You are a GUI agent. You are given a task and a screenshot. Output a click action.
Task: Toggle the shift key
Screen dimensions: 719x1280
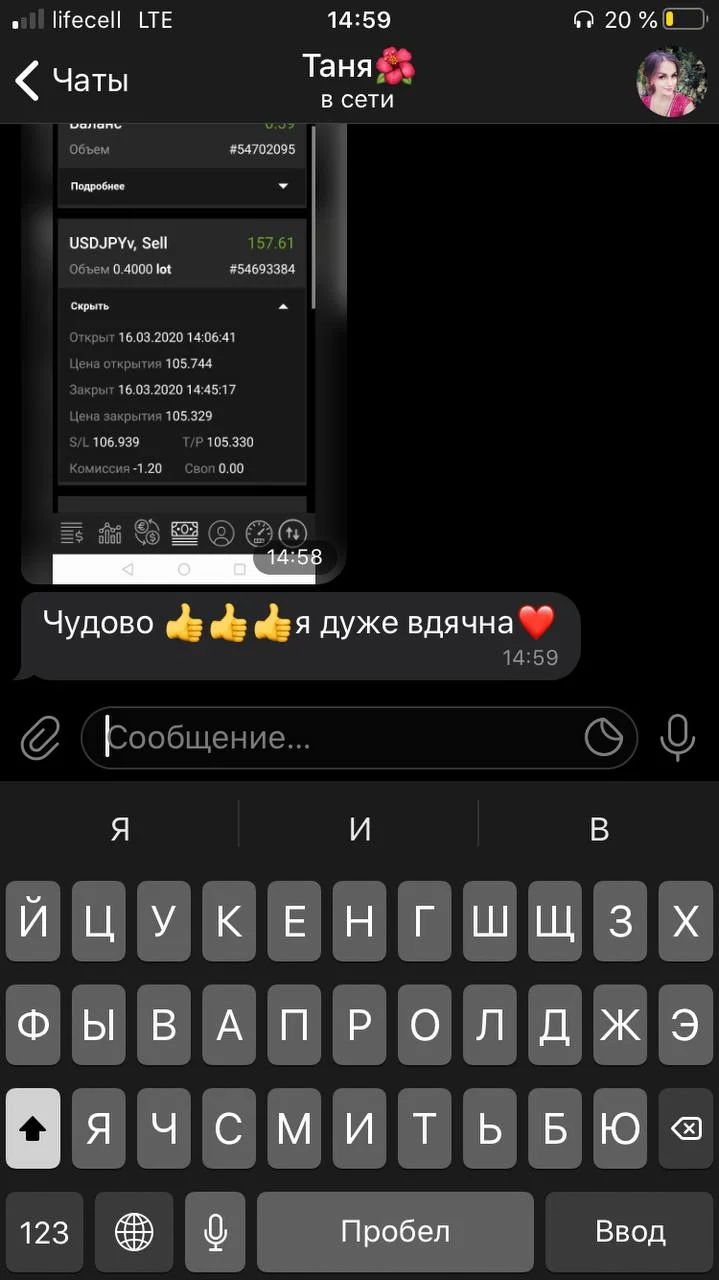33,1128
